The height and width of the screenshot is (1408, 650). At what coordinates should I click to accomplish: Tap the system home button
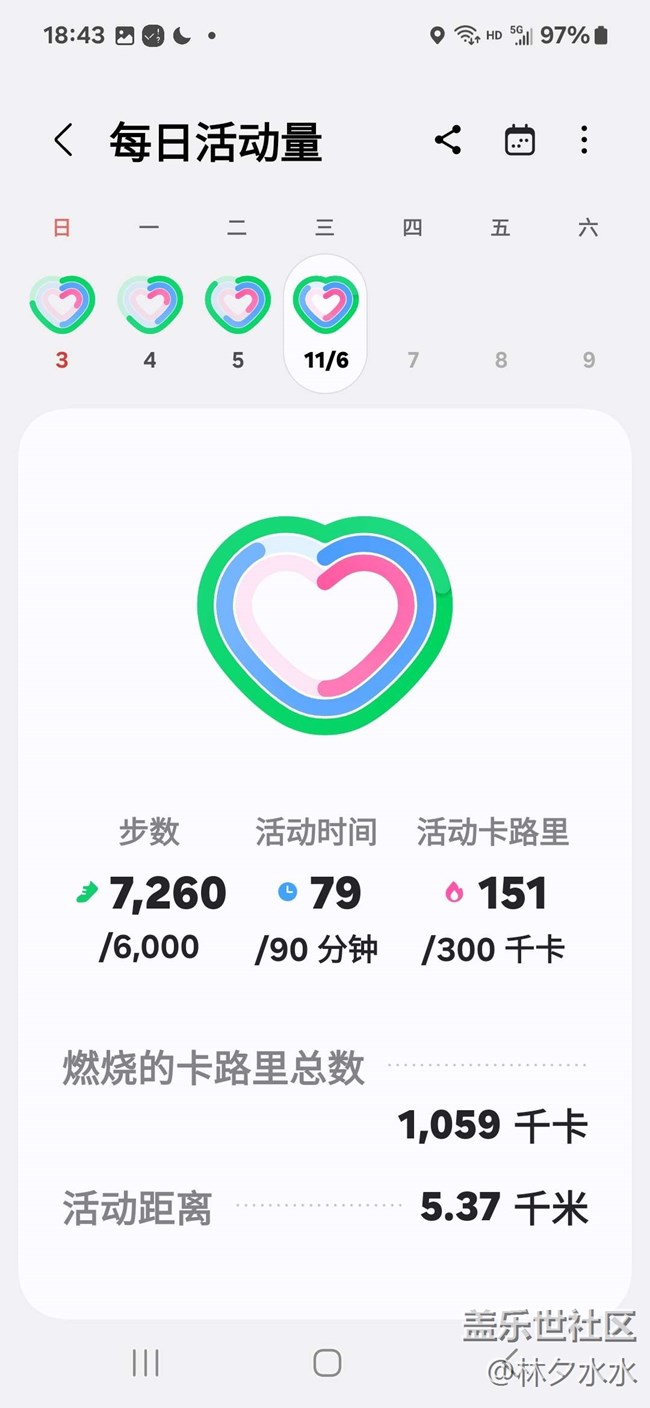[x=327, y=1362]
